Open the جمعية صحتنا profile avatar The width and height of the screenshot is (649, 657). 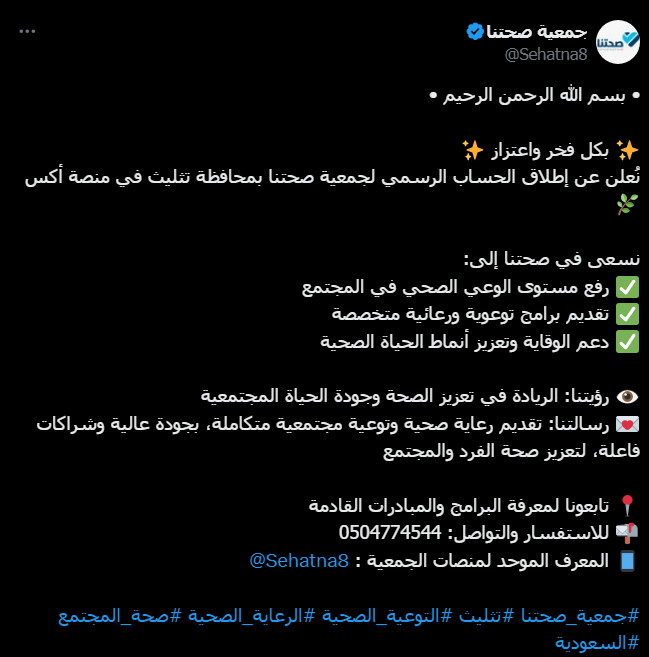[616, 42]
